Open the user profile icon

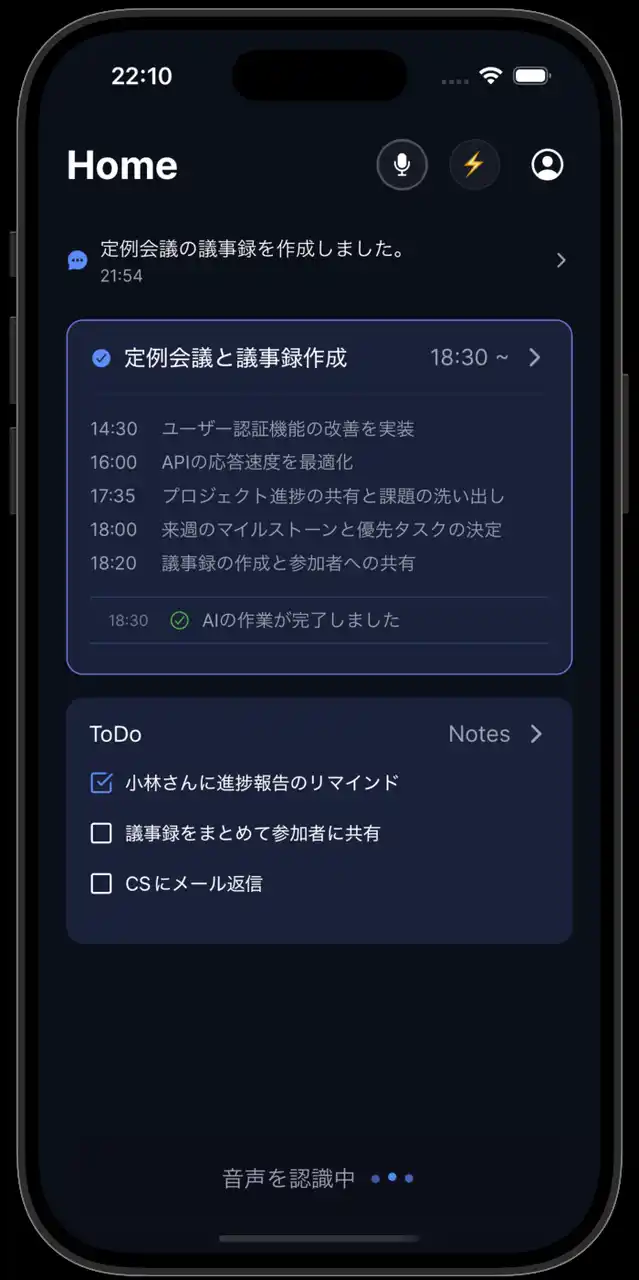coord(547,165)
